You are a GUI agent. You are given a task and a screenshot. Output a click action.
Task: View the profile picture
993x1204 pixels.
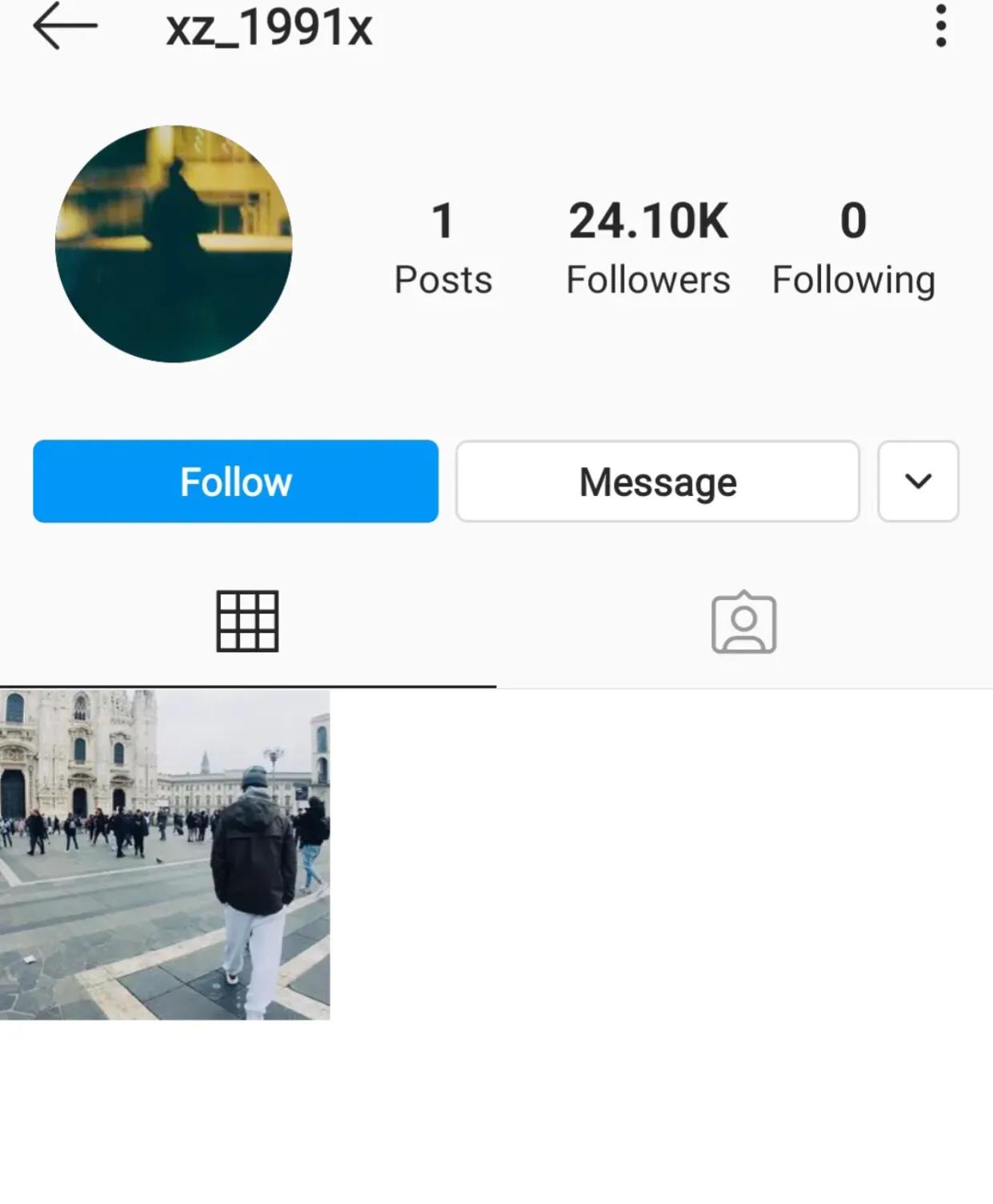tap(174, 244)
